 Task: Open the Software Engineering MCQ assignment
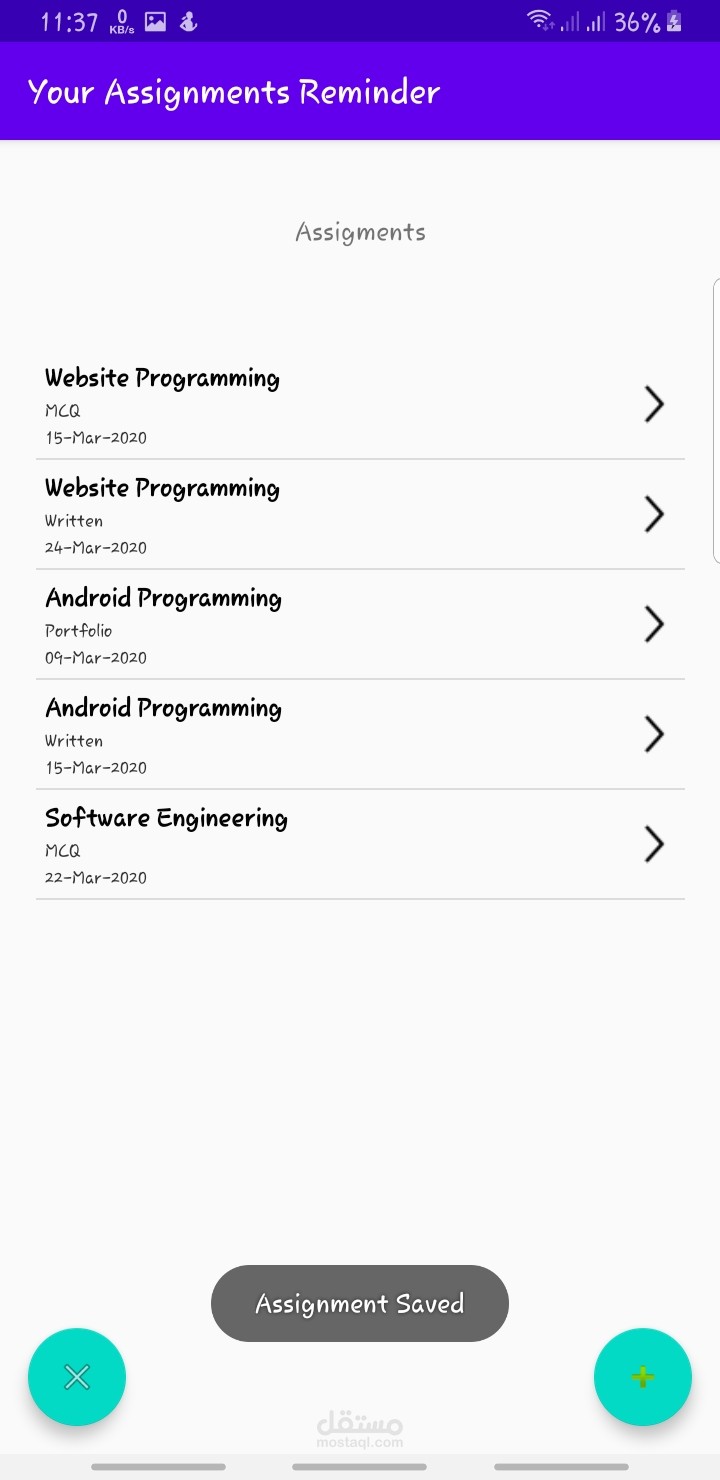pos(360,845)
